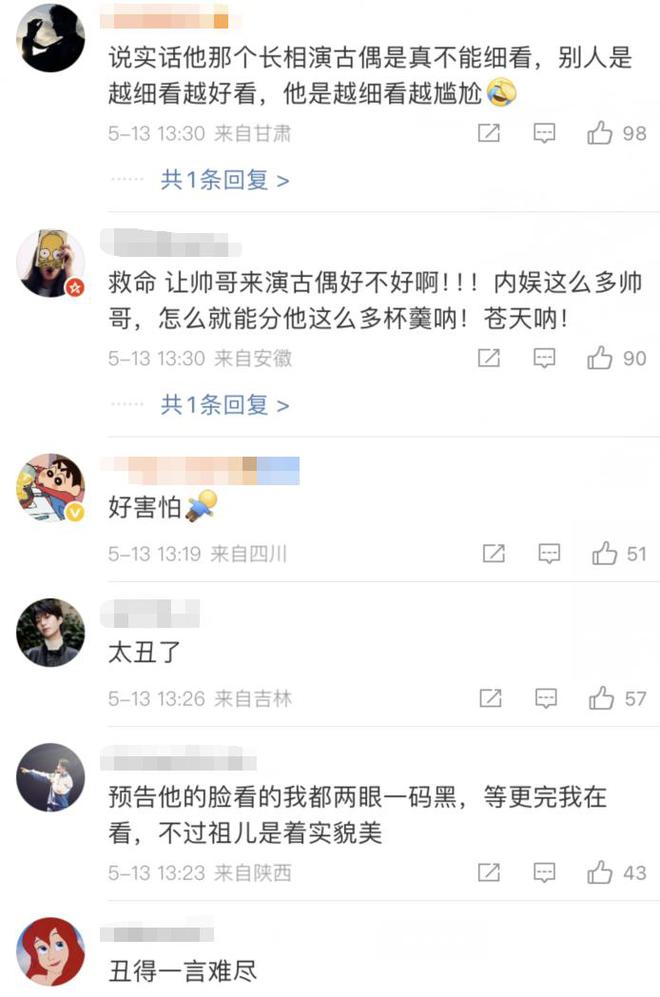Screen dimensions: 660x997
Task: Share the comment posted from 陕西
Action: [489, 873]
